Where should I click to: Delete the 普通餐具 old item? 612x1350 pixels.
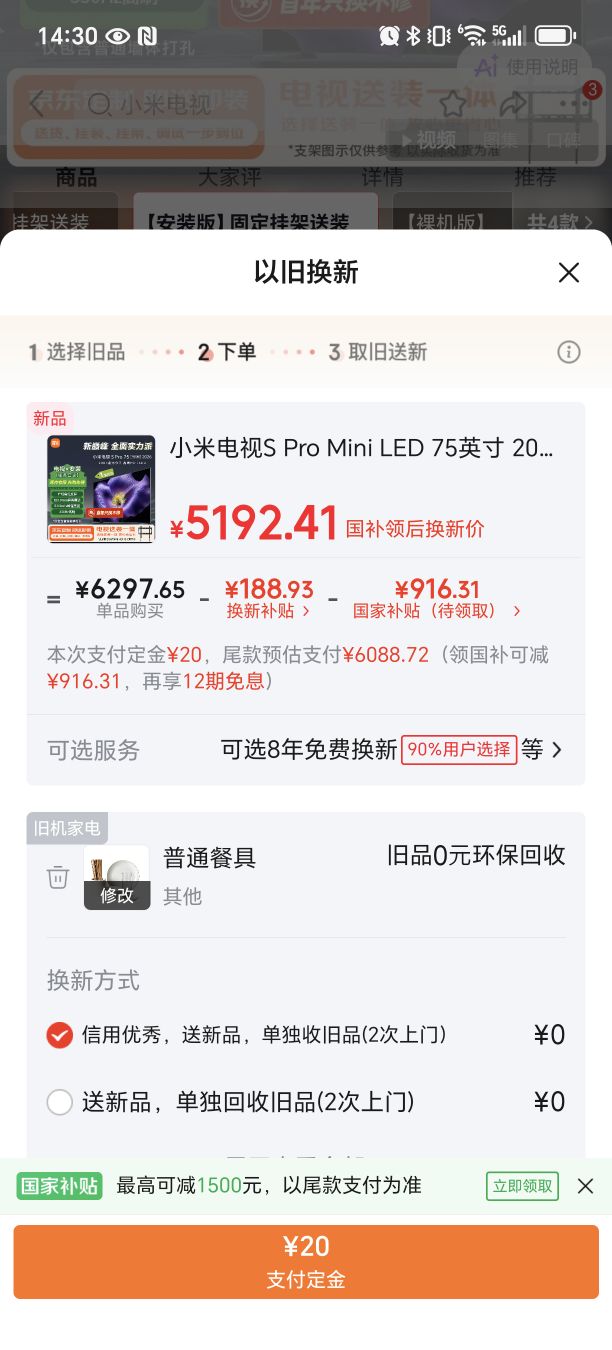point(58,877)
